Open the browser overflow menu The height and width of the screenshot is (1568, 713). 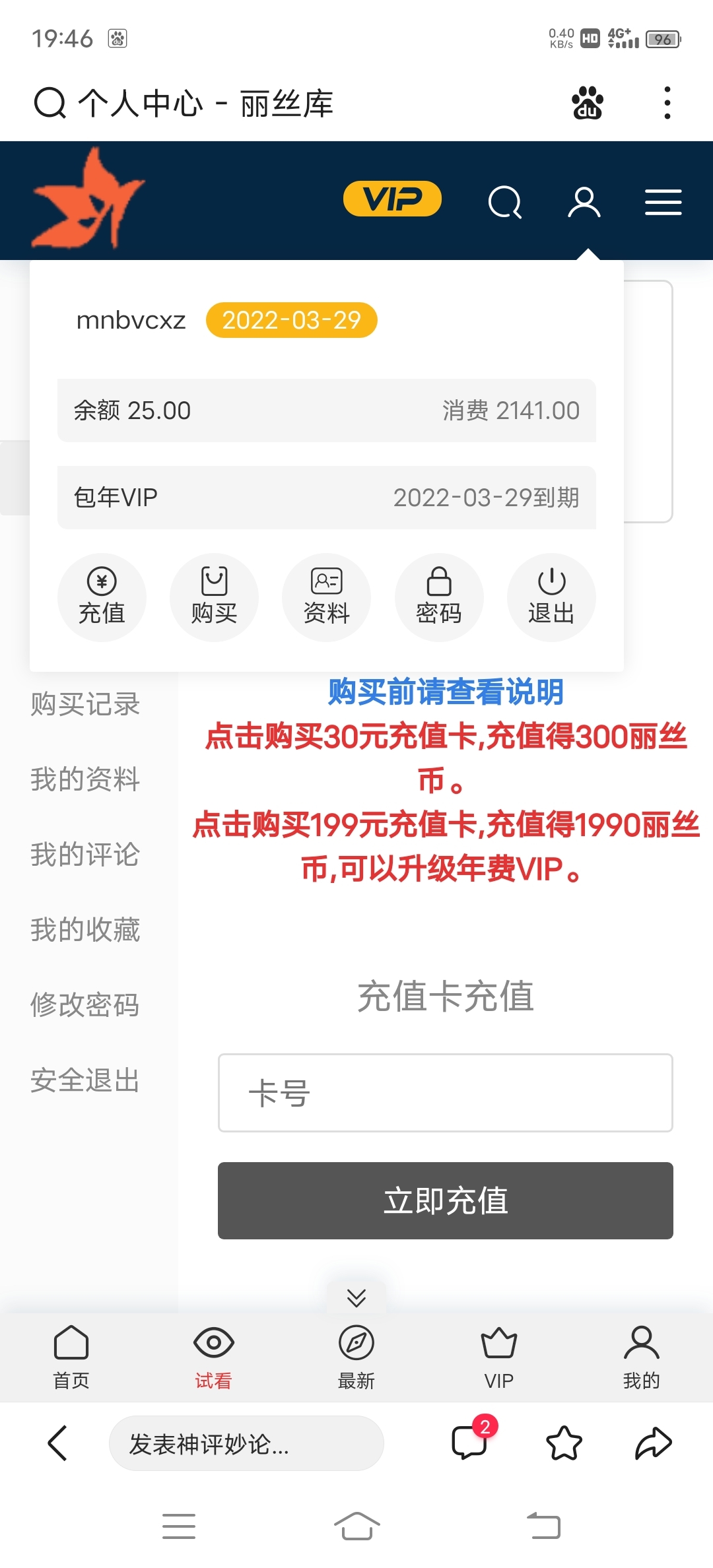tap(667, 103)
